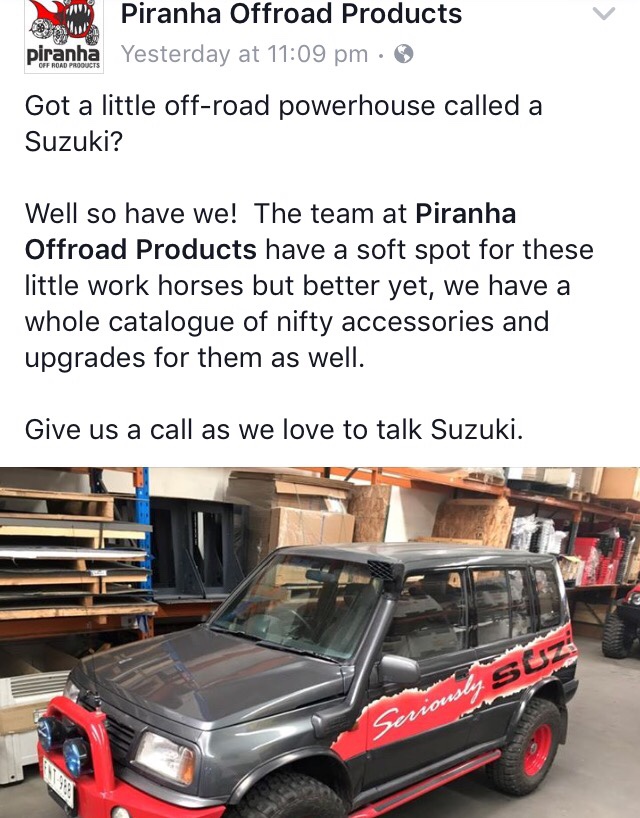Open the post options chevron
Image resolution: width=640 pixels, height=818 pixels.
[x=604, y=14]
